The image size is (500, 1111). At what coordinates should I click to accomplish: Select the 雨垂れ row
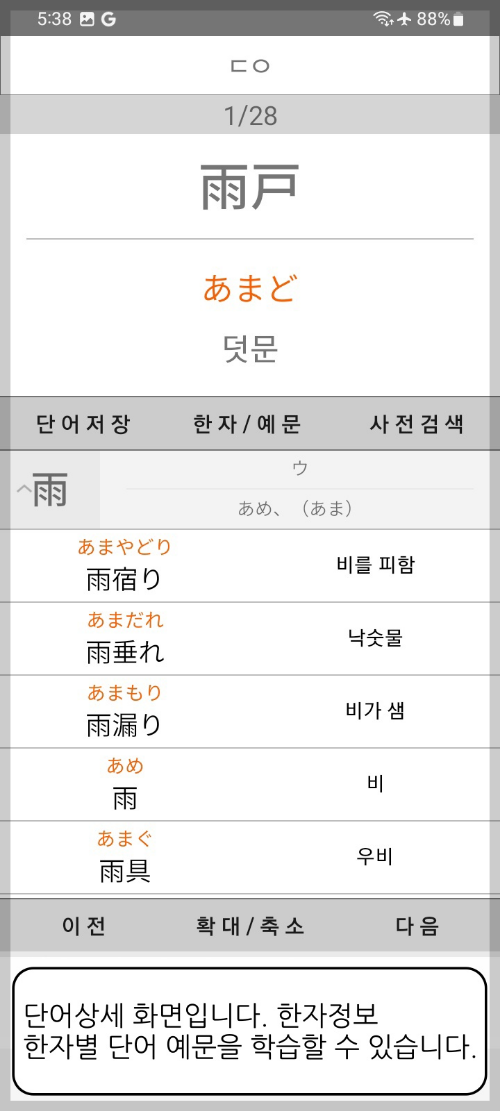point(250,639)
